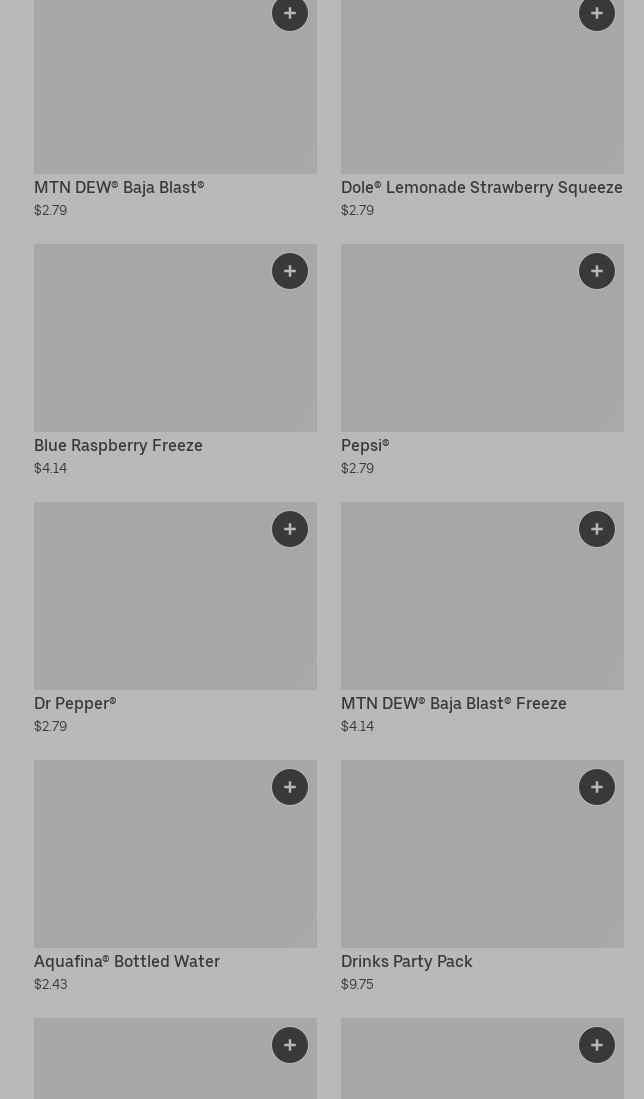Add MTN DEW Baja Blast Freeze to cart
The width and height of the screenshot is (644, 1099).
point(597,529)
